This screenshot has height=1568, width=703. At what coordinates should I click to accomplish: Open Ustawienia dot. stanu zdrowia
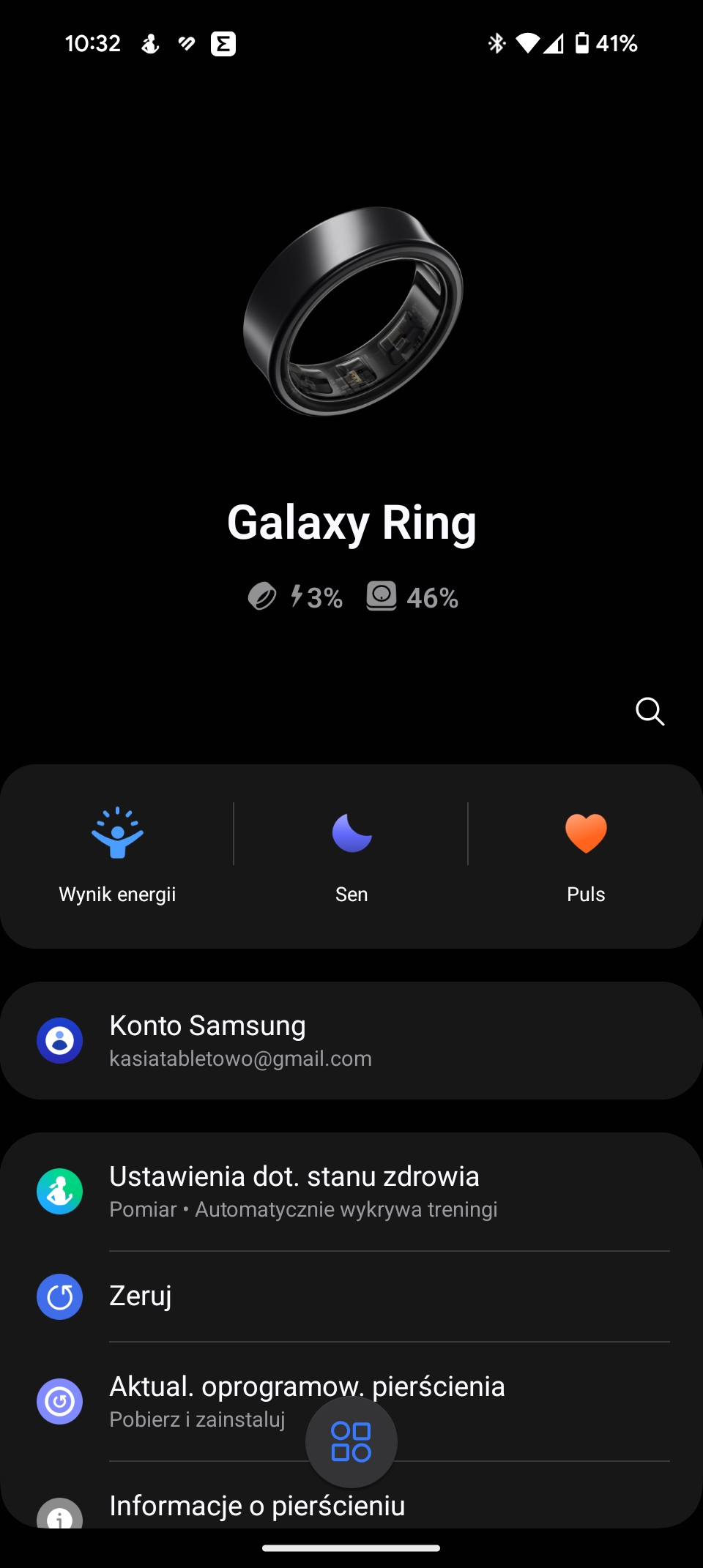351,1191
